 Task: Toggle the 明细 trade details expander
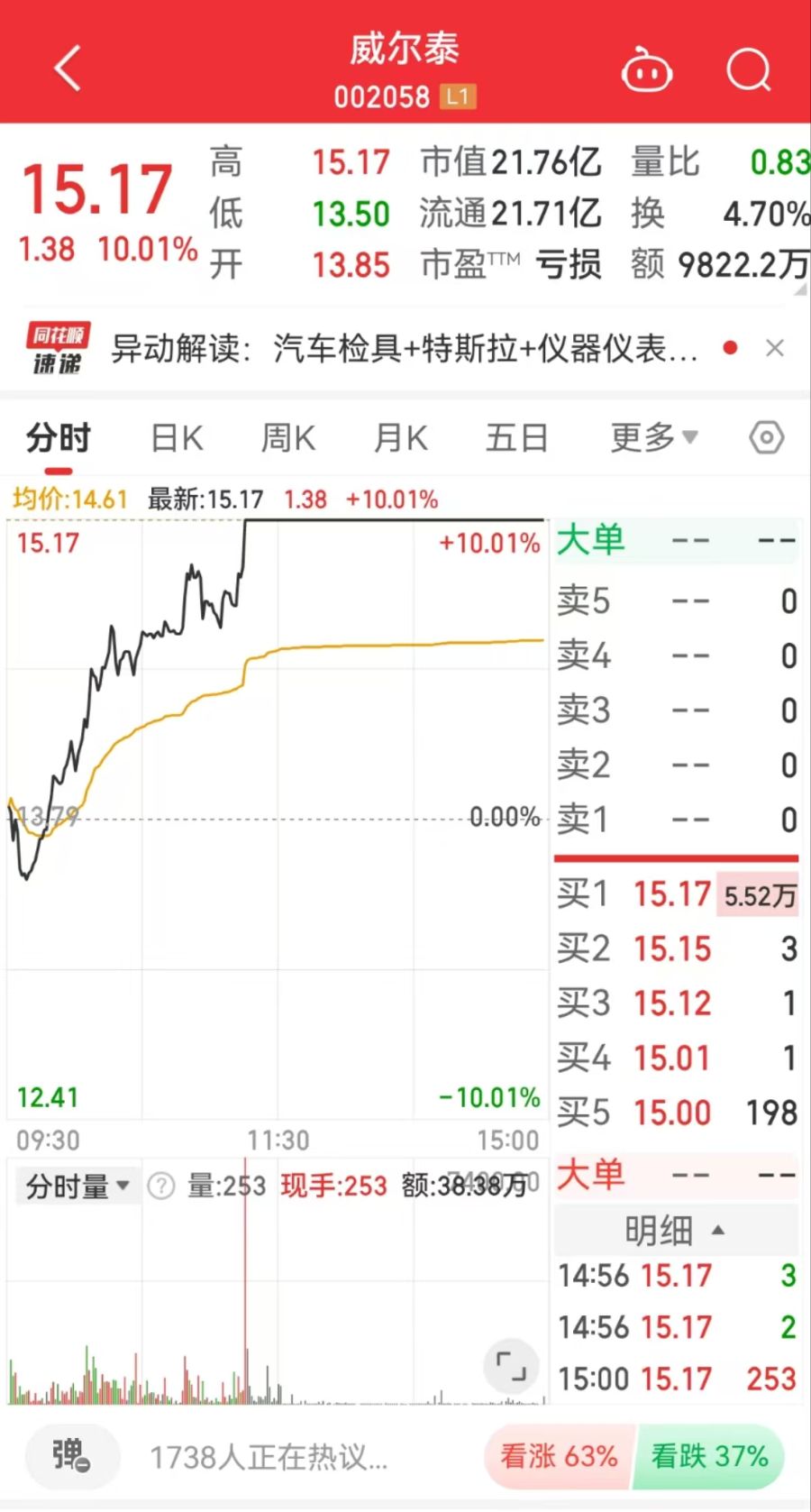click(676, 1231)
